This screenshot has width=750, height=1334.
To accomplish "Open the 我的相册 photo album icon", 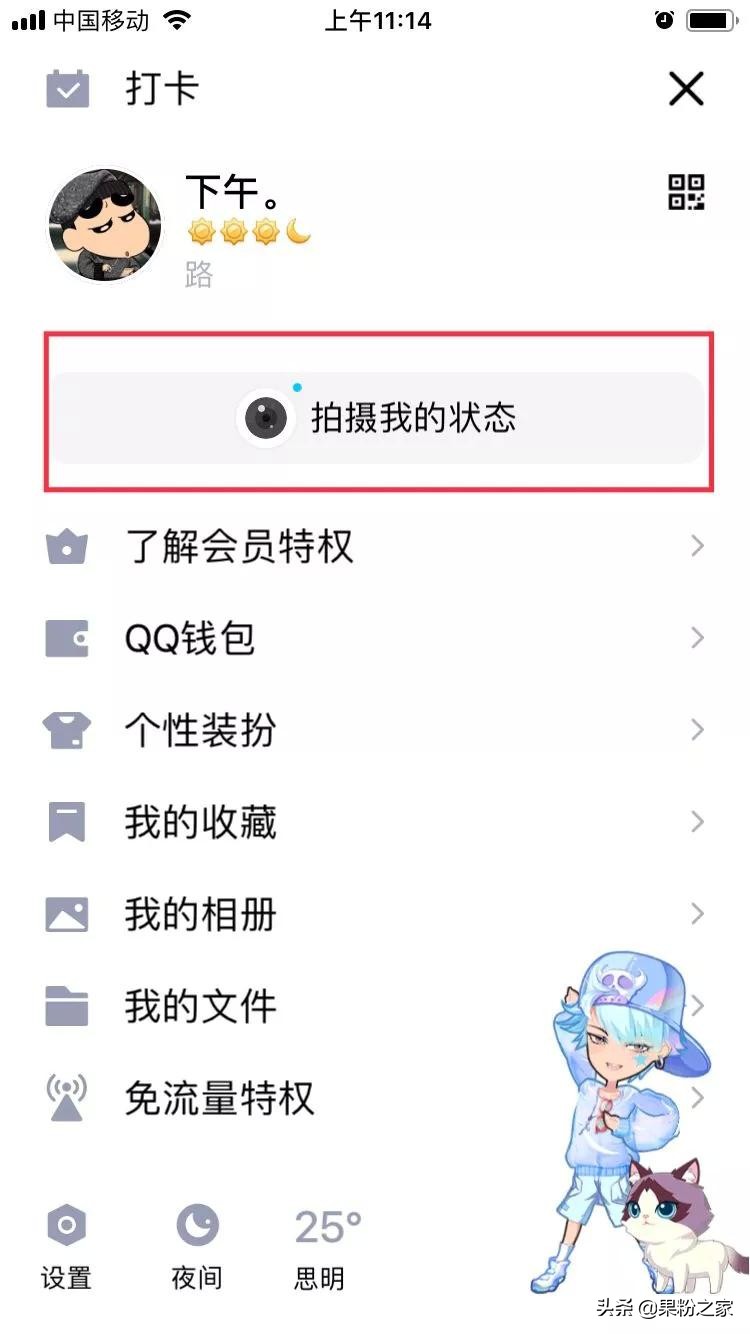I will 66,913.
